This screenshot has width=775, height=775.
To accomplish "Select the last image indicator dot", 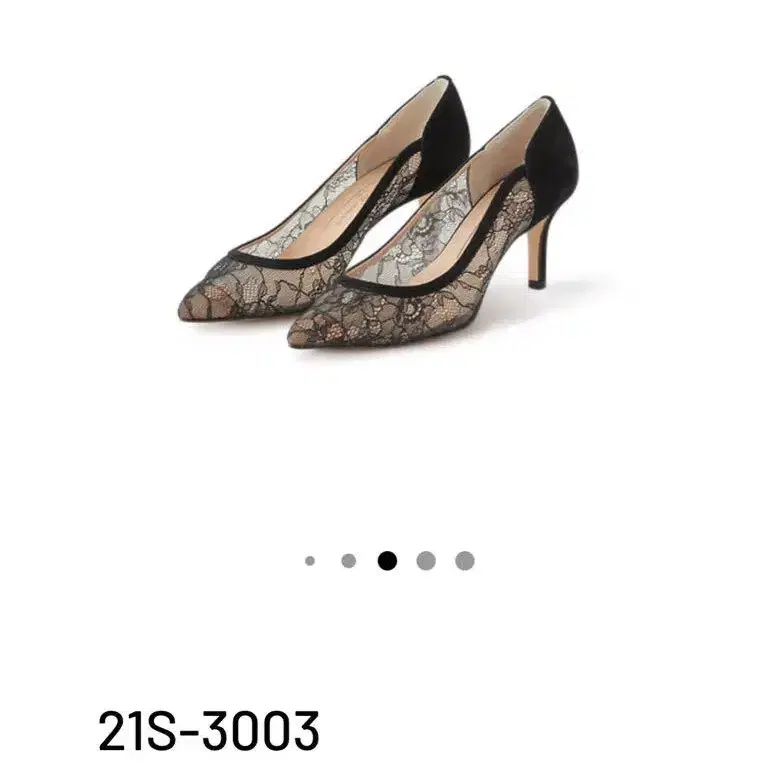I will coord(465,560).
